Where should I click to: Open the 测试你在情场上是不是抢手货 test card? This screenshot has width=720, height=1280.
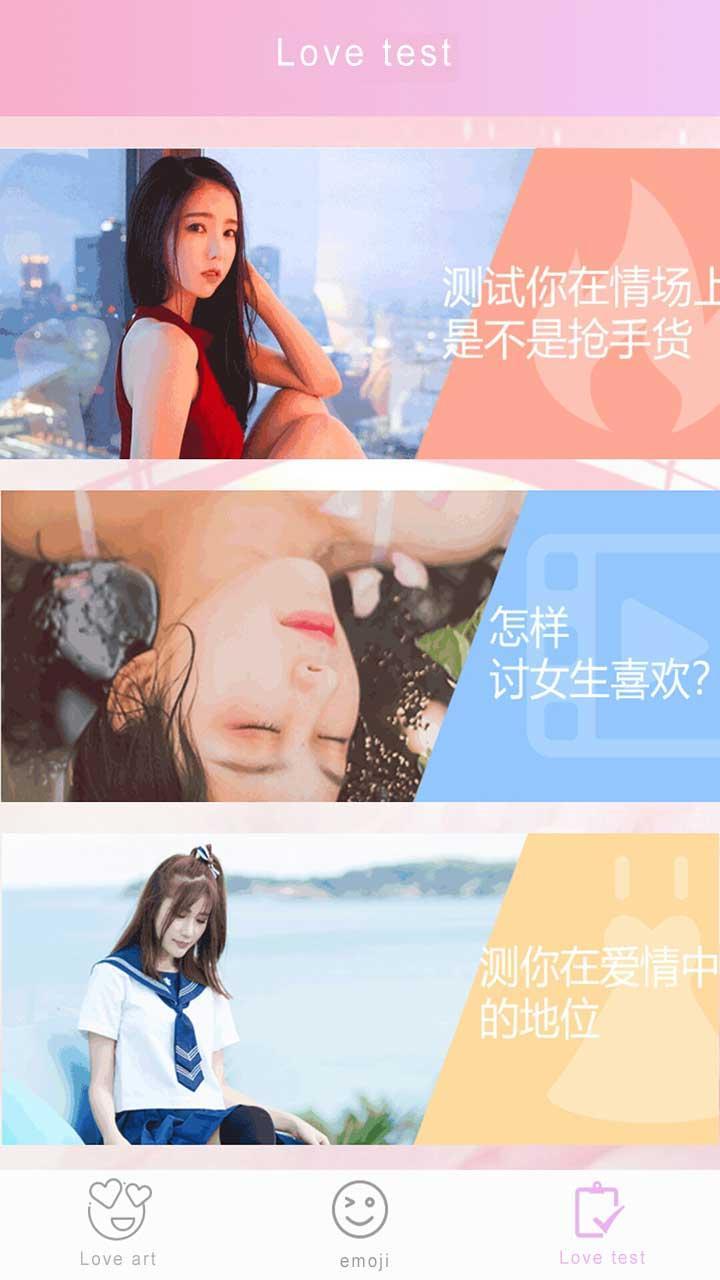(360, 303)
